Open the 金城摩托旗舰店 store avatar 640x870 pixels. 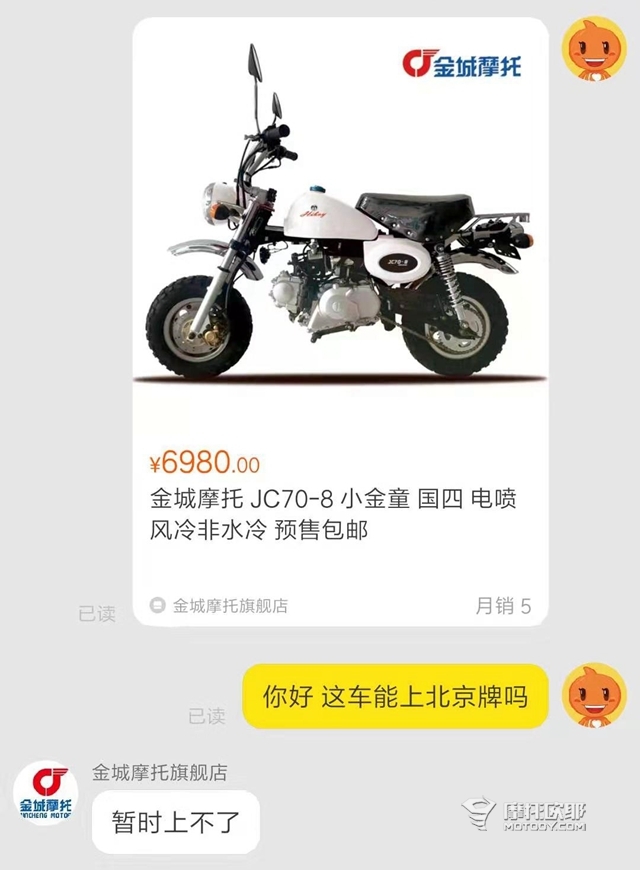46,796
